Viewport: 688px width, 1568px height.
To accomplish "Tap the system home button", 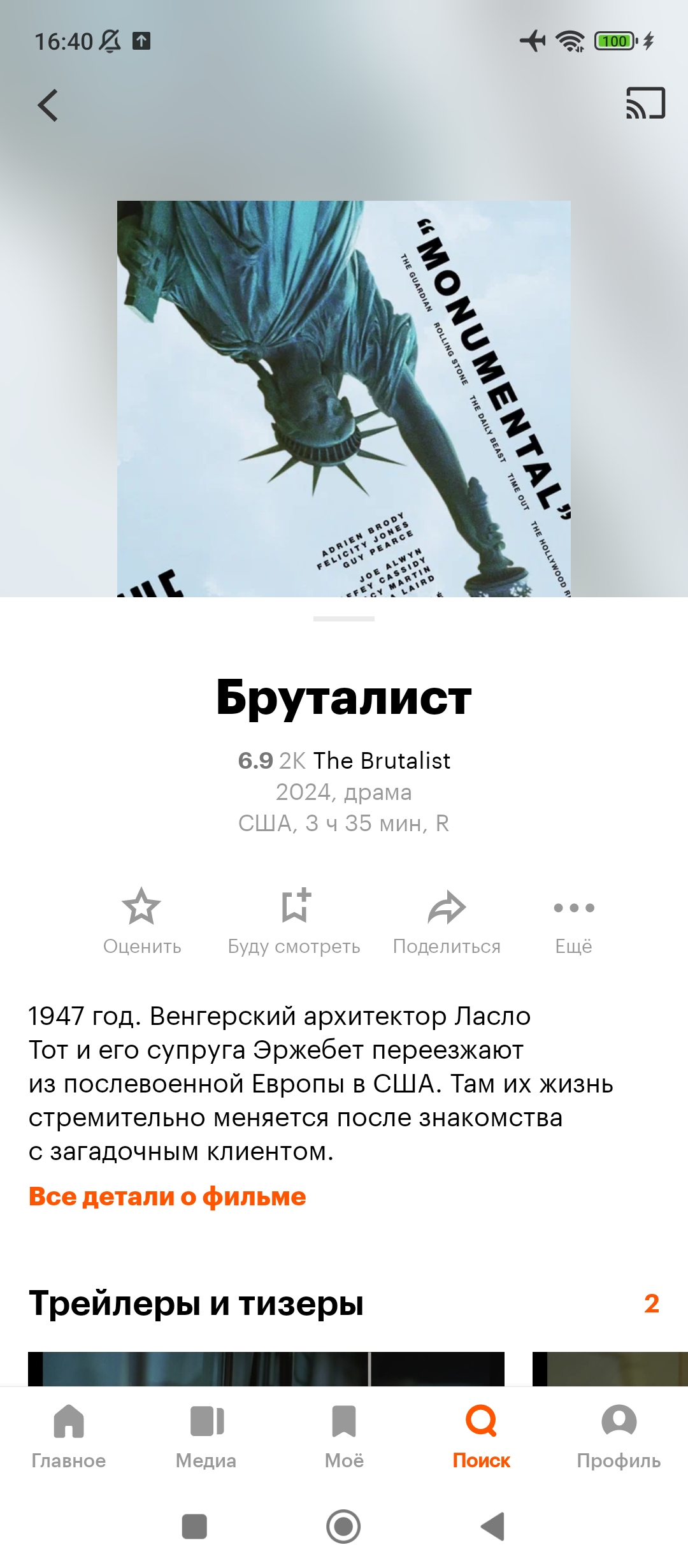I will (x=343, y=1527).
